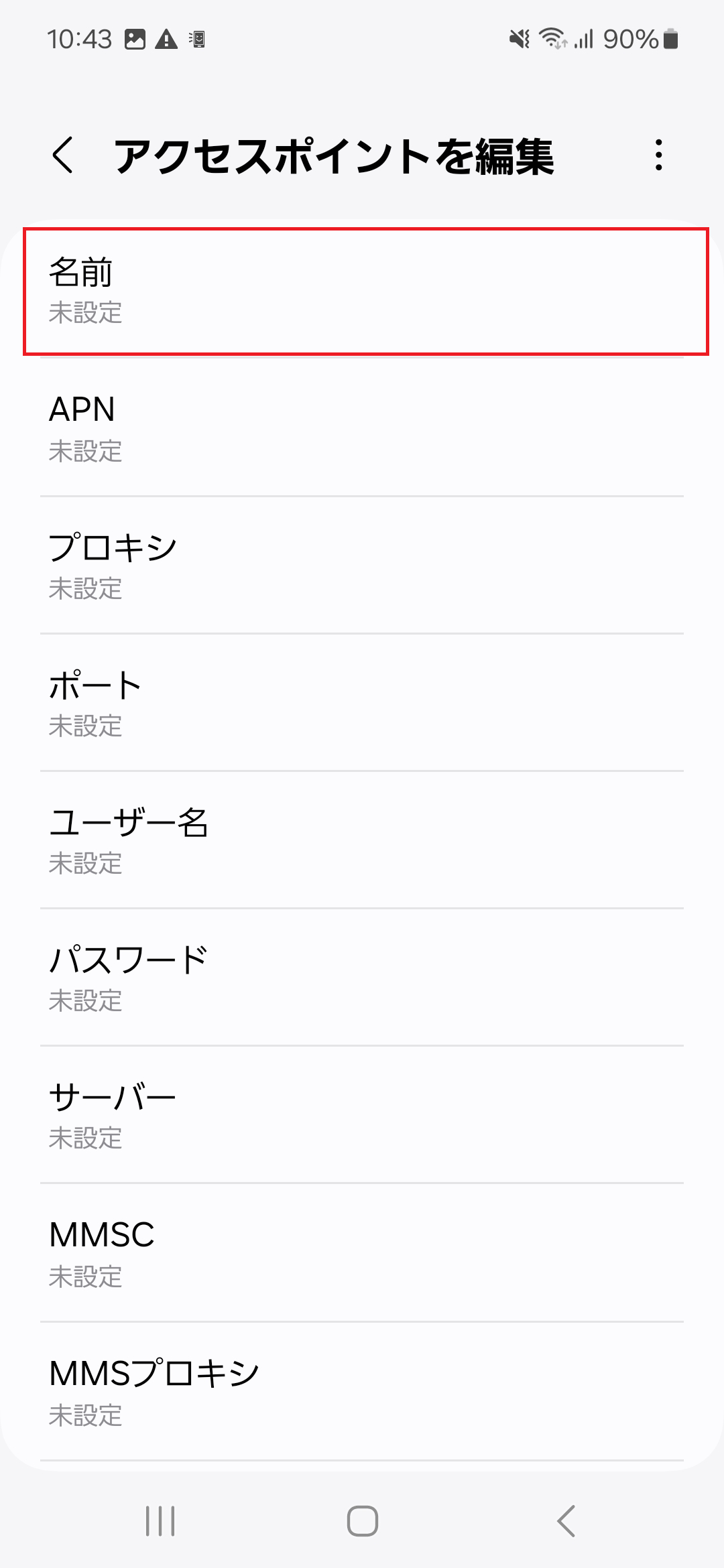Open the パスワード password field
Screen dimensions: 724x1568
pos(362,980)
